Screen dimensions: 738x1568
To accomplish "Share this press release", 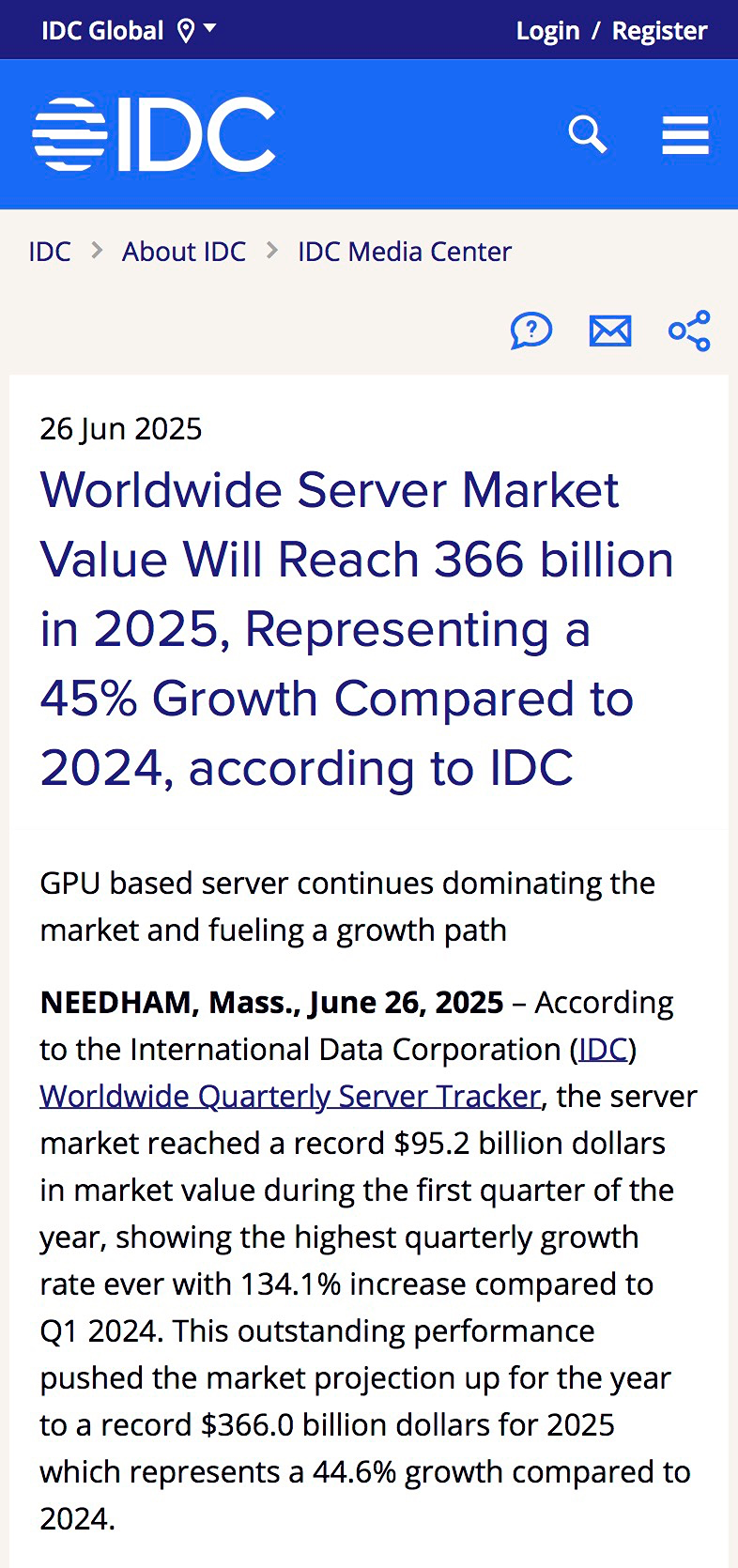I will coord(689,331).
